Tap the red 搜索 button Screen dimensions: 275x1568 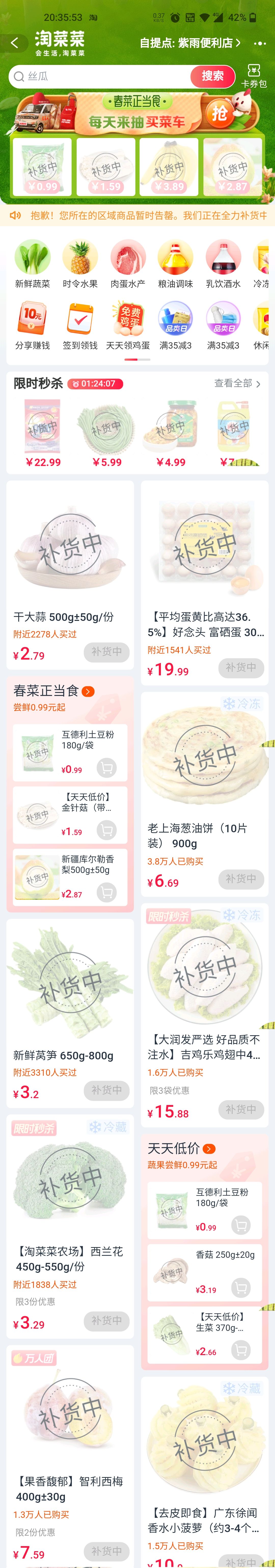point(212,76)
